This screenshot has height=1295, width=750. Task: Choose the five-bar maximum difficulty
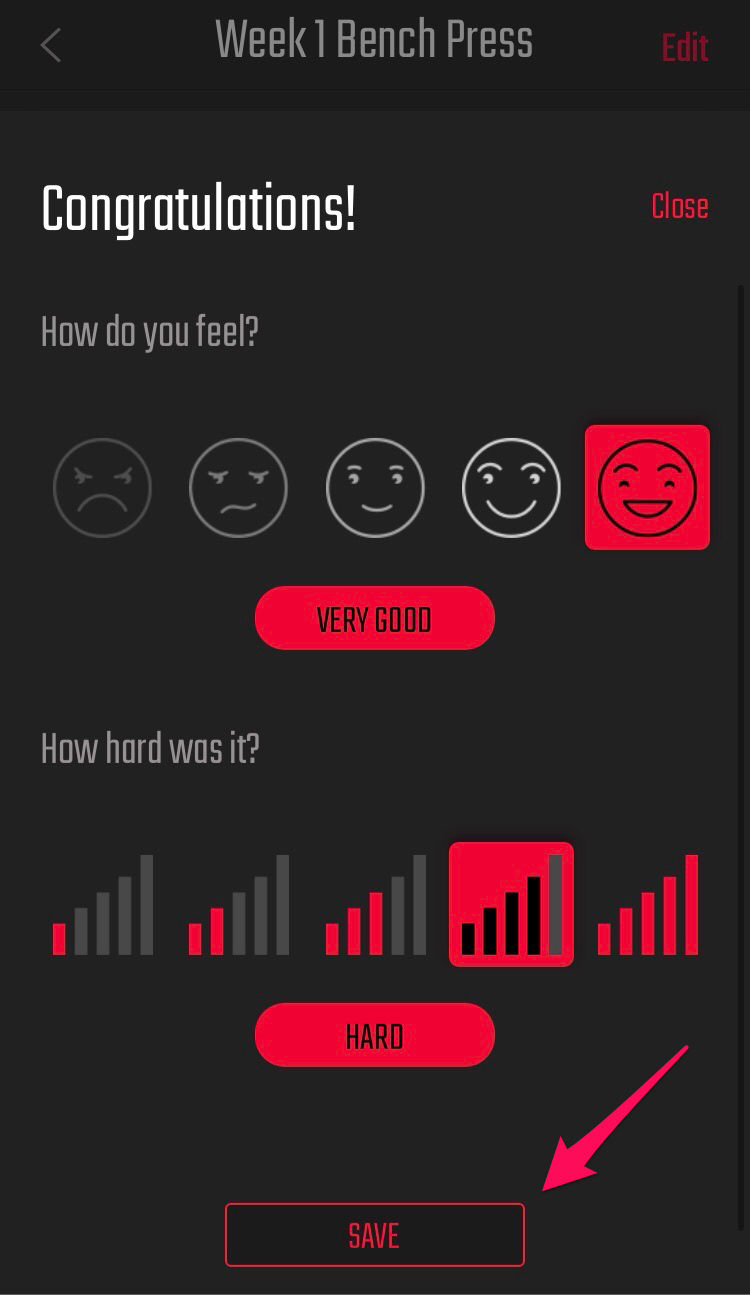648,904
